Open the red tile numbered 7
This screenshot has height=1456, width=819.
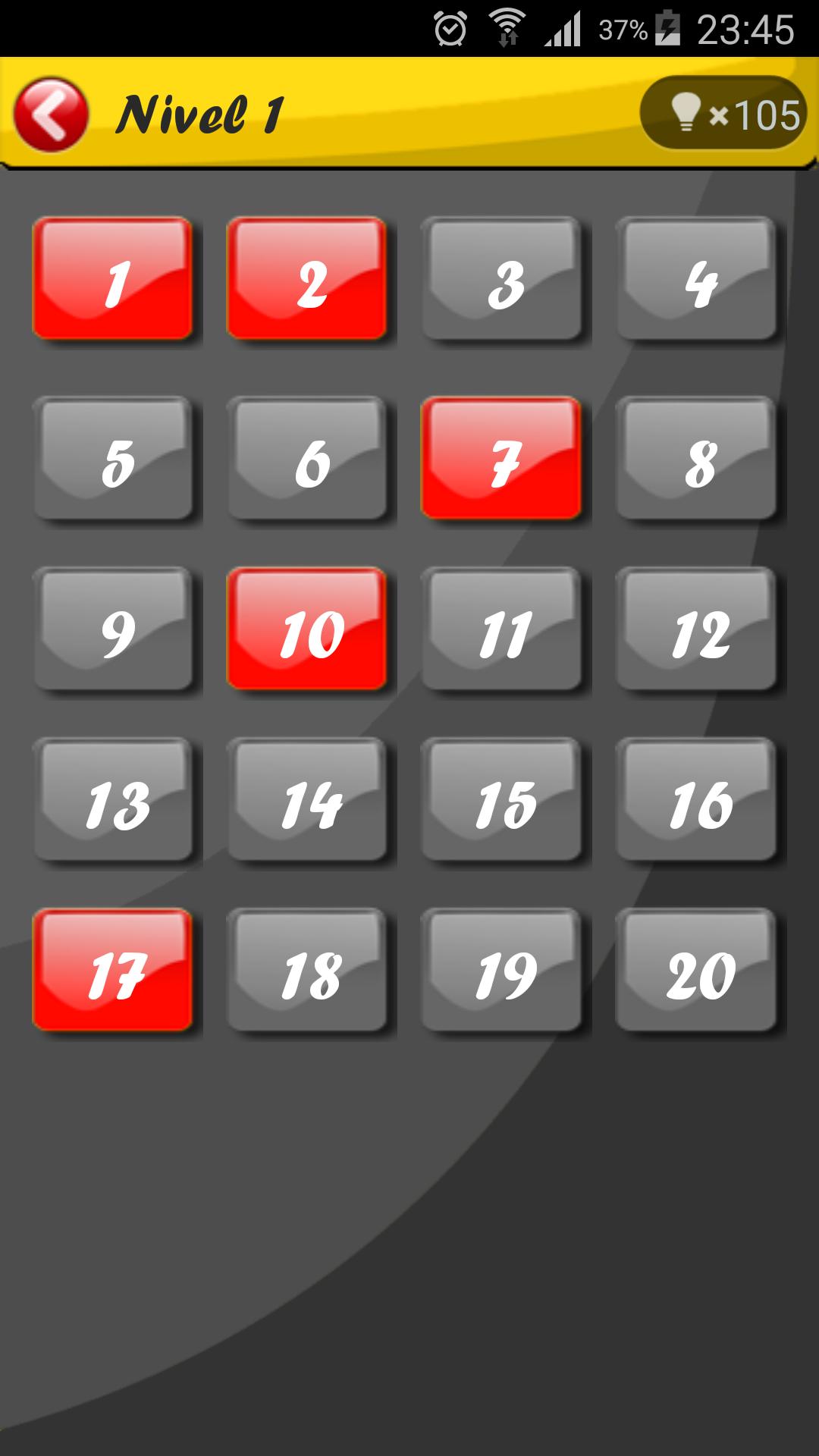point(501,458)
